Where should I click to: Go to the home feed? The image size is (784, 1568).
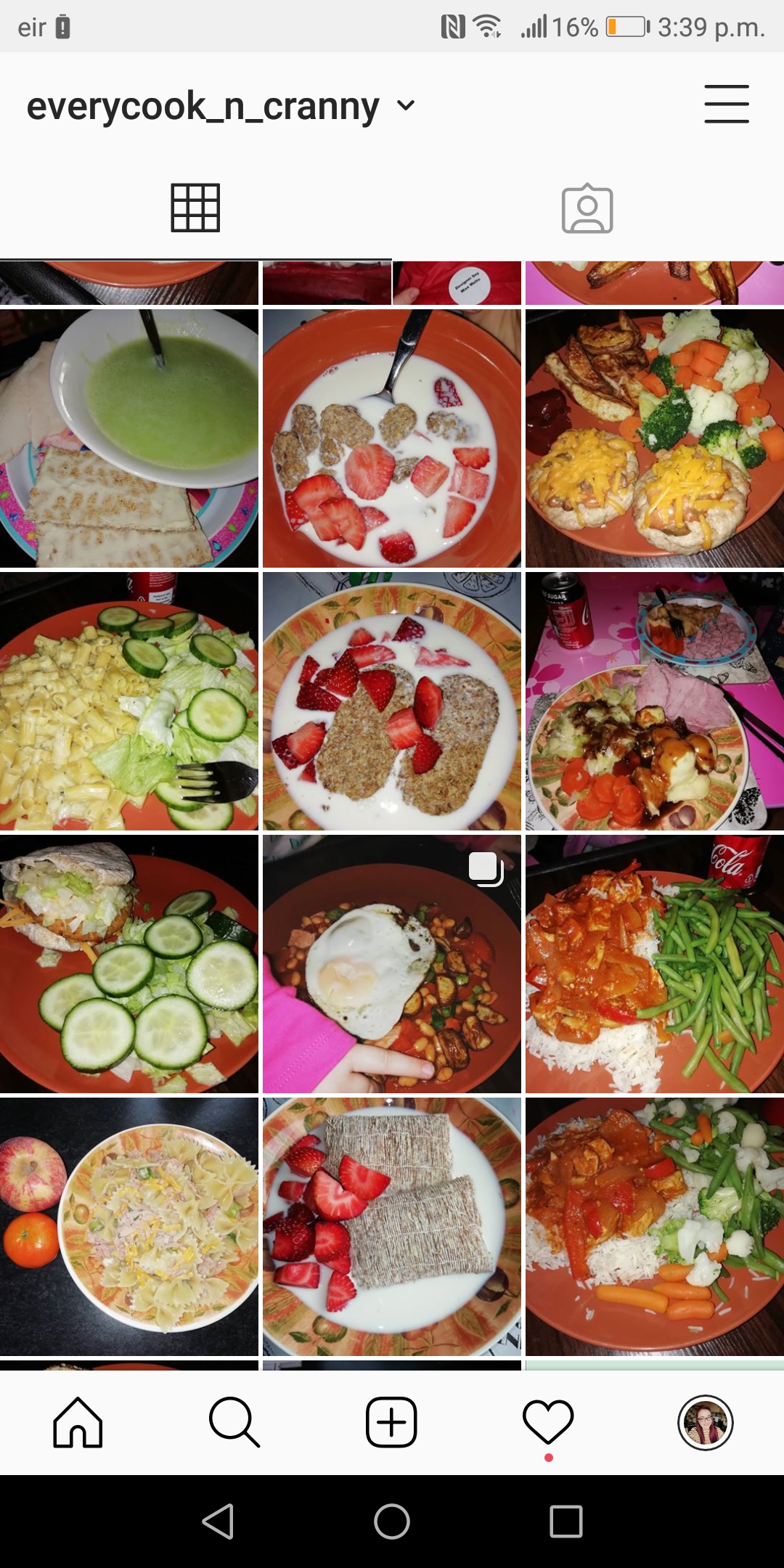coord(78,1422)
